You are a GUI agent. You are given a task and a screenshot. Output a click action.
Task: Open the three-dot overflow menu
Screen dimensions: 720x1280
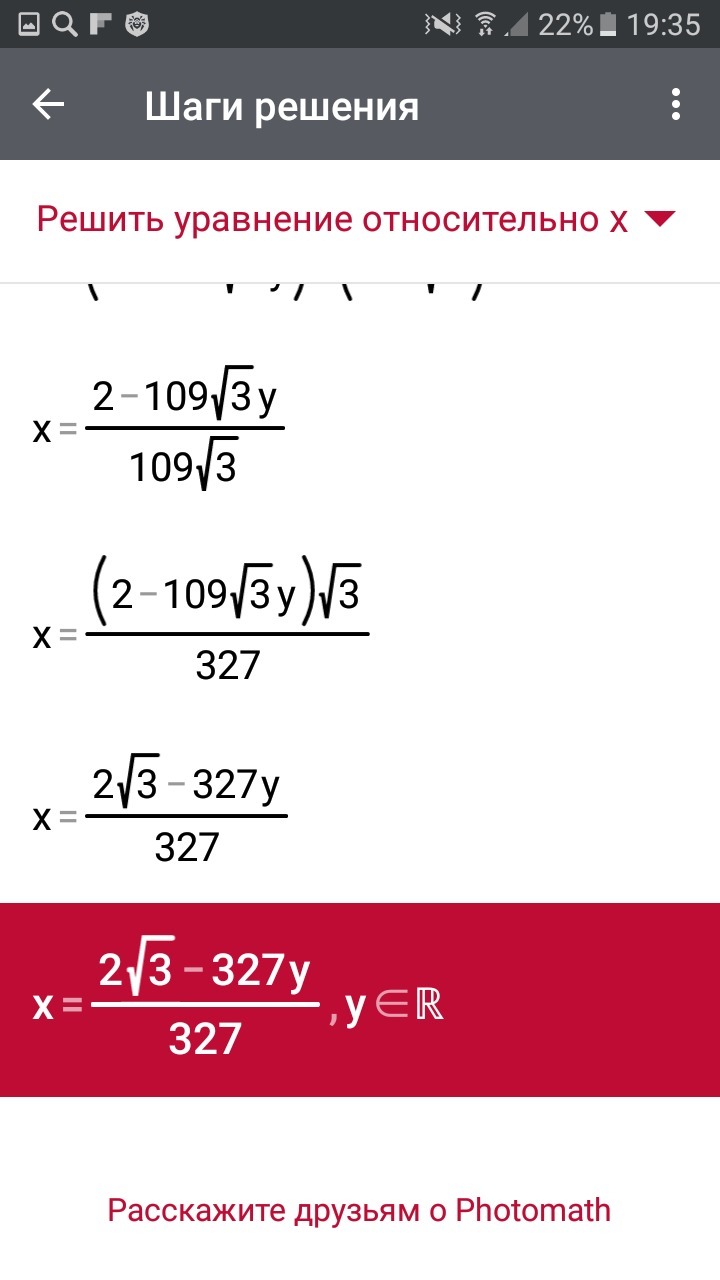tap(676, 105)
